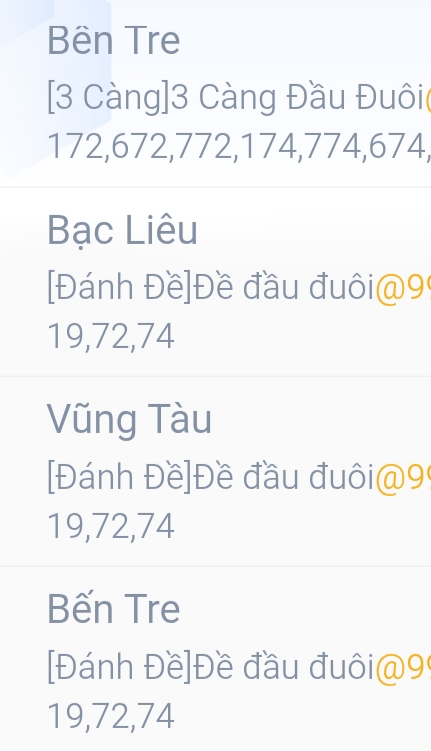The width and height of the screenshot is (431, 751).
Task: View the Bến Tre Đánh Đề entry
Action: [x=216, y=659]
